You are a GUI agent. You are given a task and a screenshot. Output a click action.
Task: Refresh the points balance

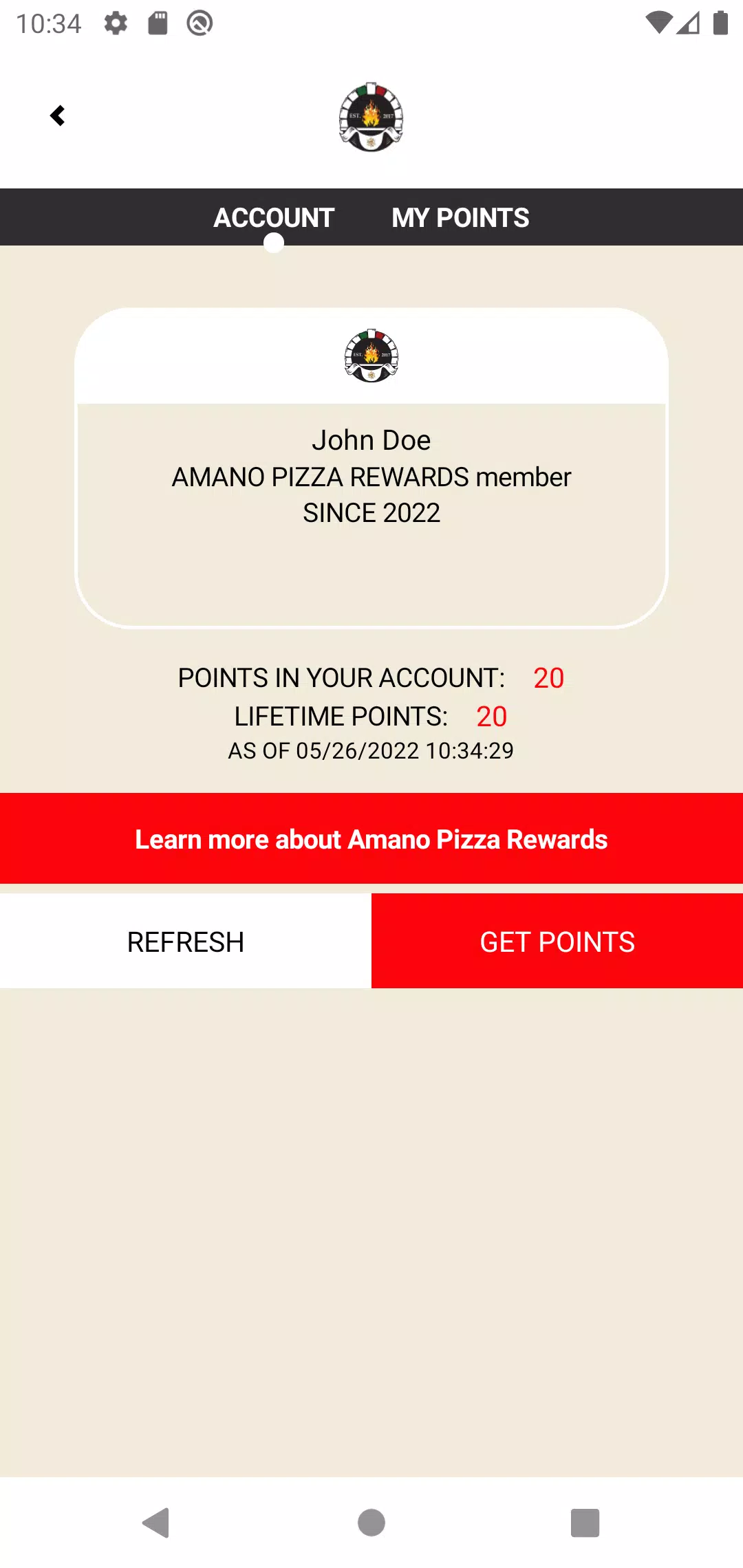coord(186,941)
